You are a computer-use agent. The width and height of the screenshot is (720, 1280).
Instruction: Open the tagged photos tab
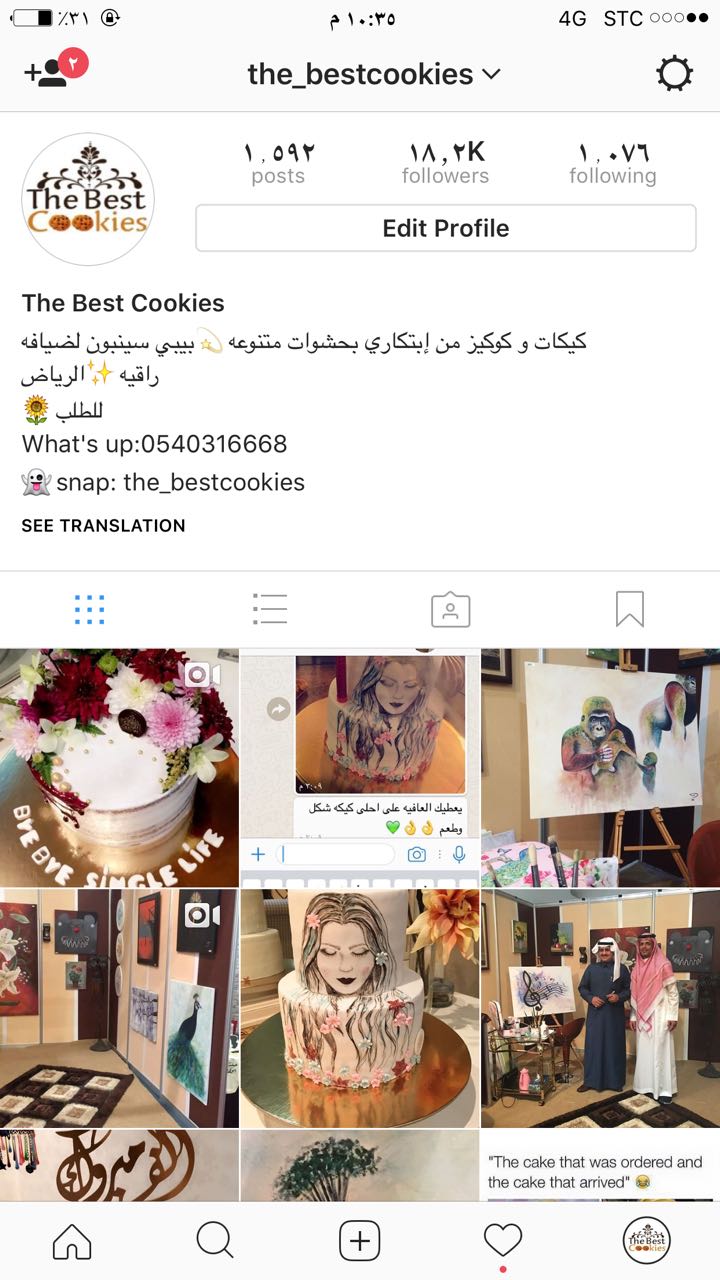(x=450, y=608)
